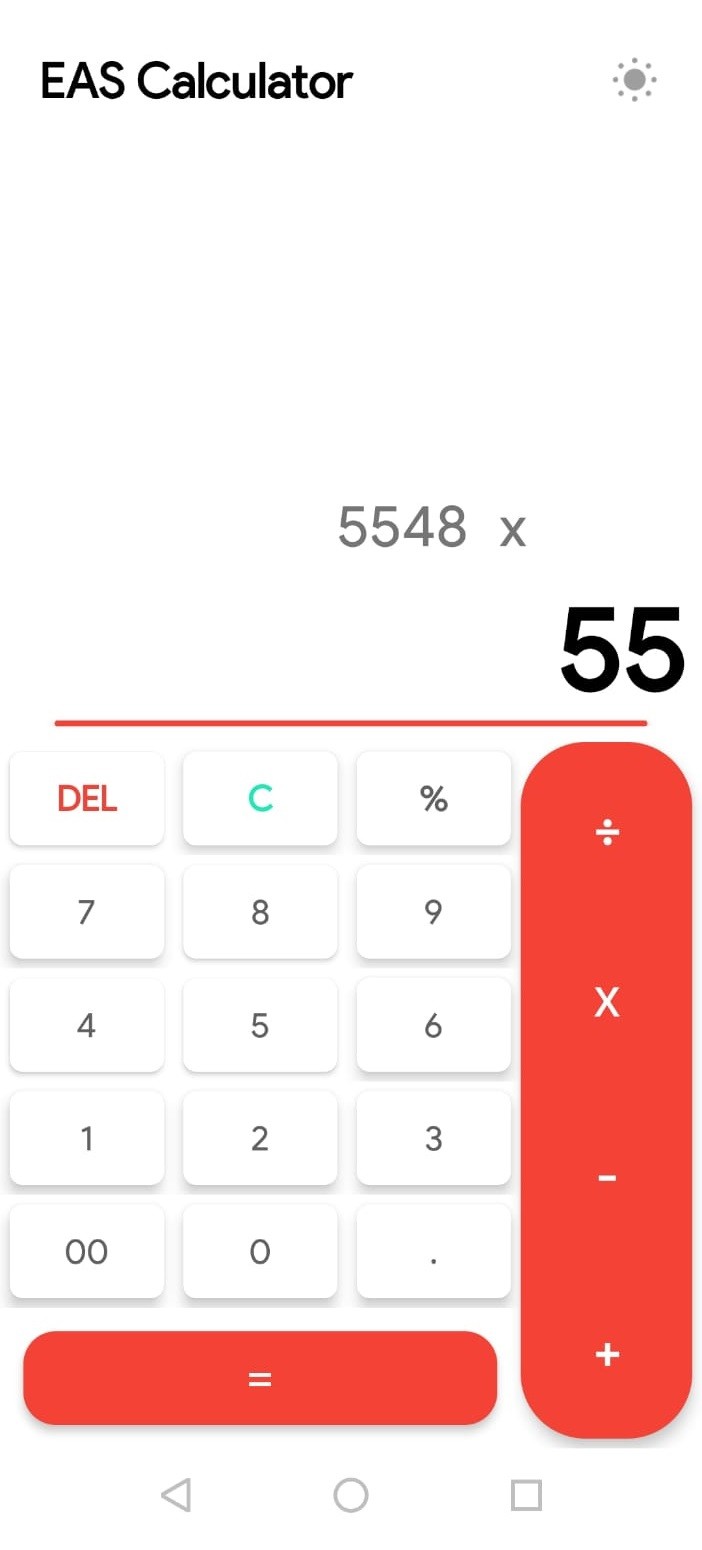
Task: Enter digit 7
Action: pos(87,911)
